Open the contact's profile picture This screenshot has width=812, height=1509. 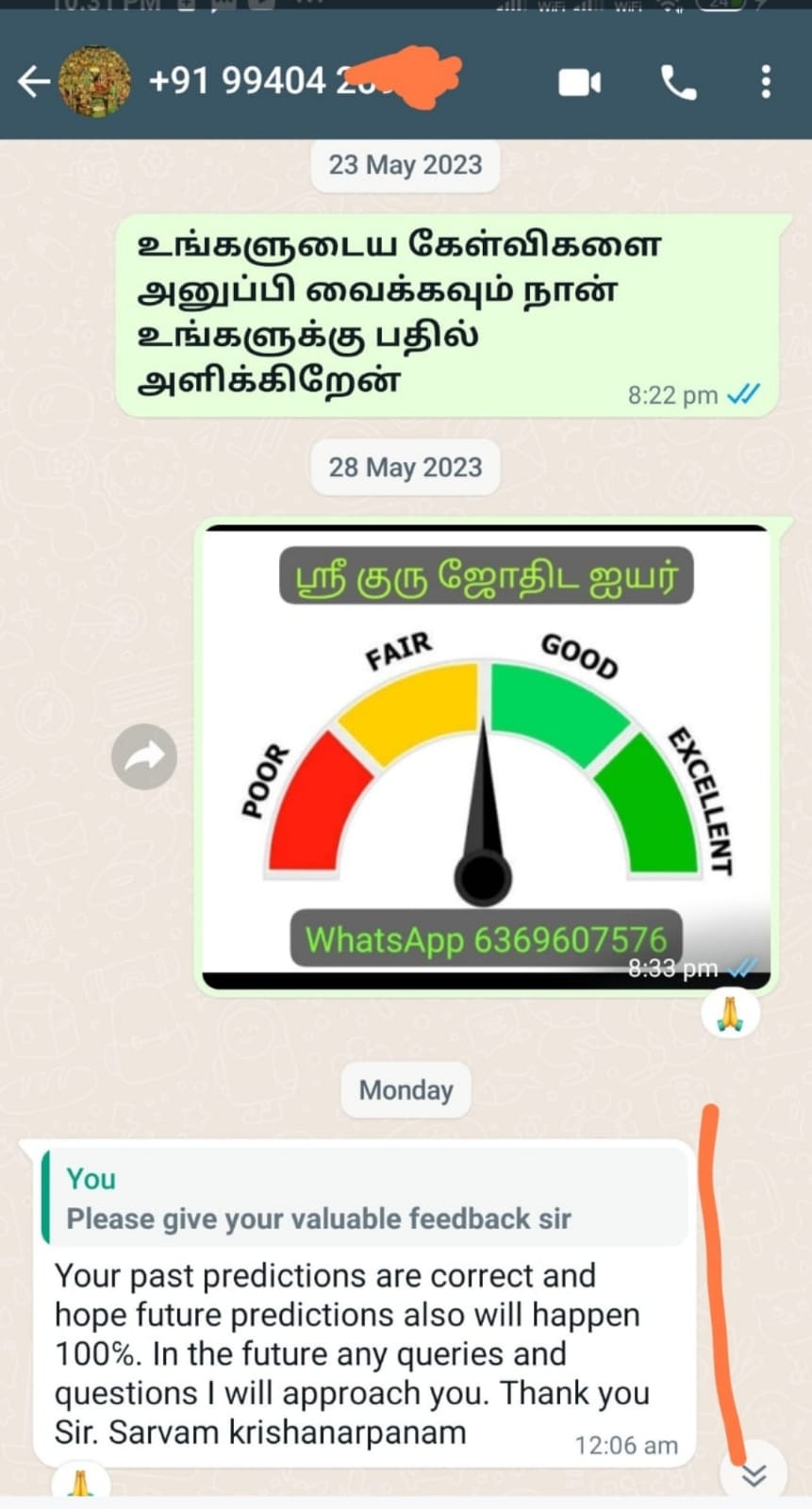click(x=94, y=82)
